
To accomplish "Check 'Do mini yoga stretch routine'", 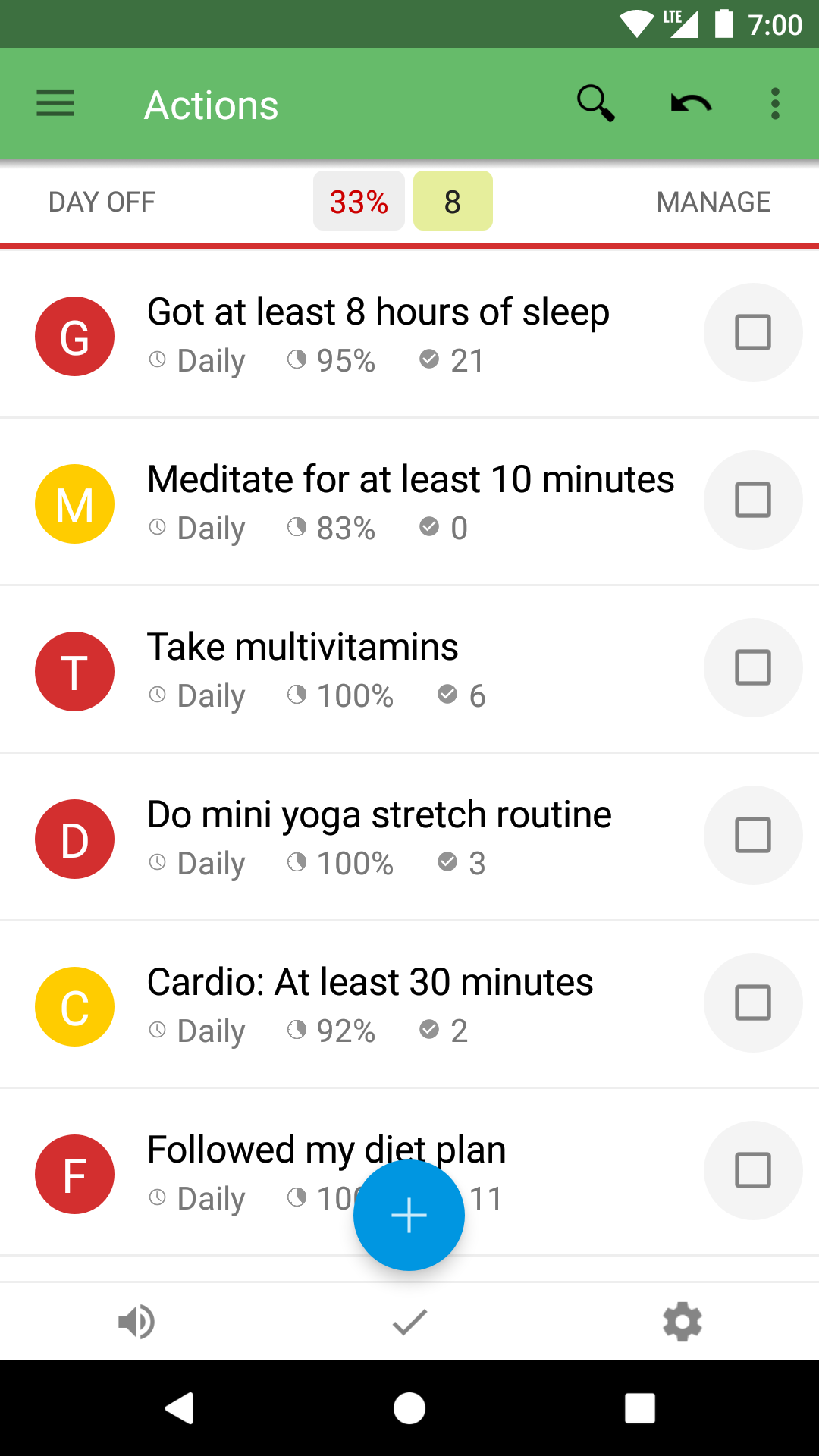I will 753,835.
